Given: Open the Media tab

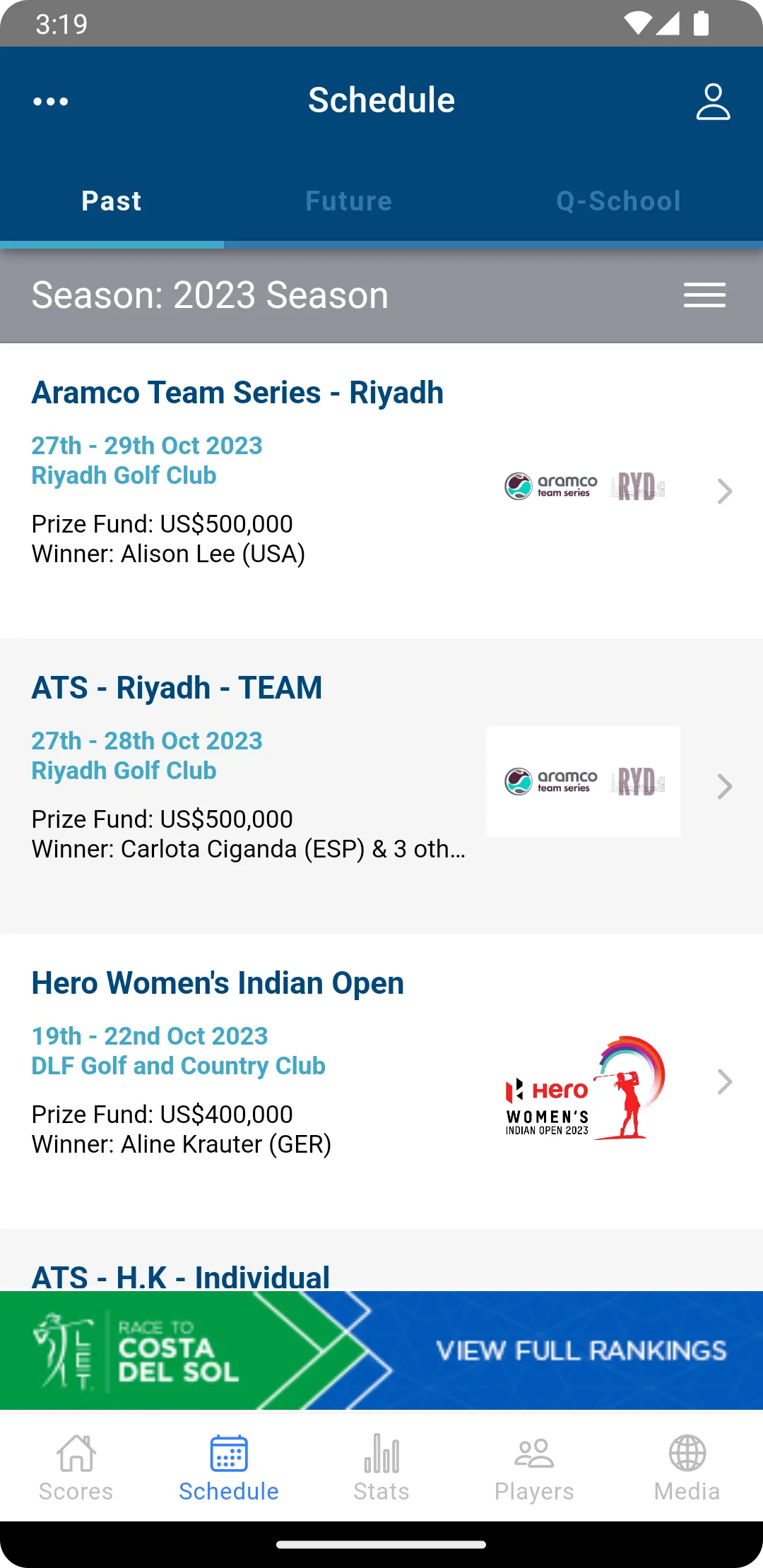Looking at the screenshot, I should click(687, 1468).
